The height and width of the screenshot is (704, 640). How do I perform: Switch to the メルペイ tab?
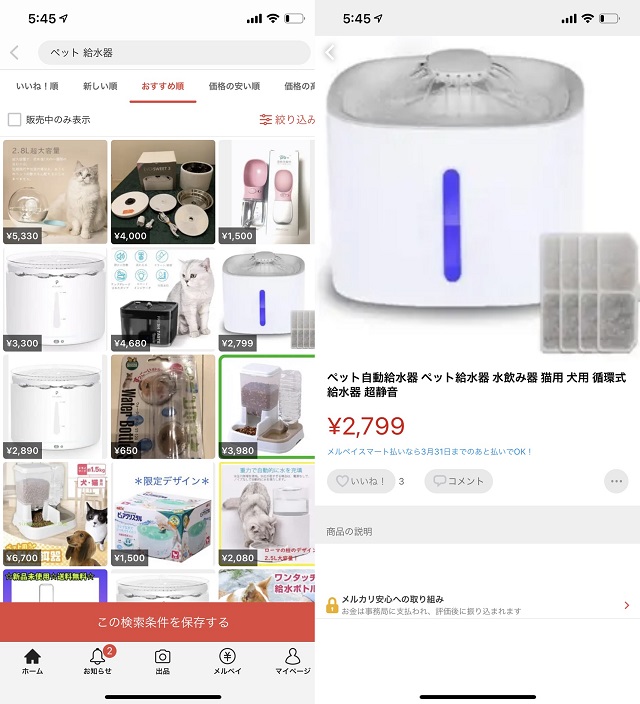point(227,661)
